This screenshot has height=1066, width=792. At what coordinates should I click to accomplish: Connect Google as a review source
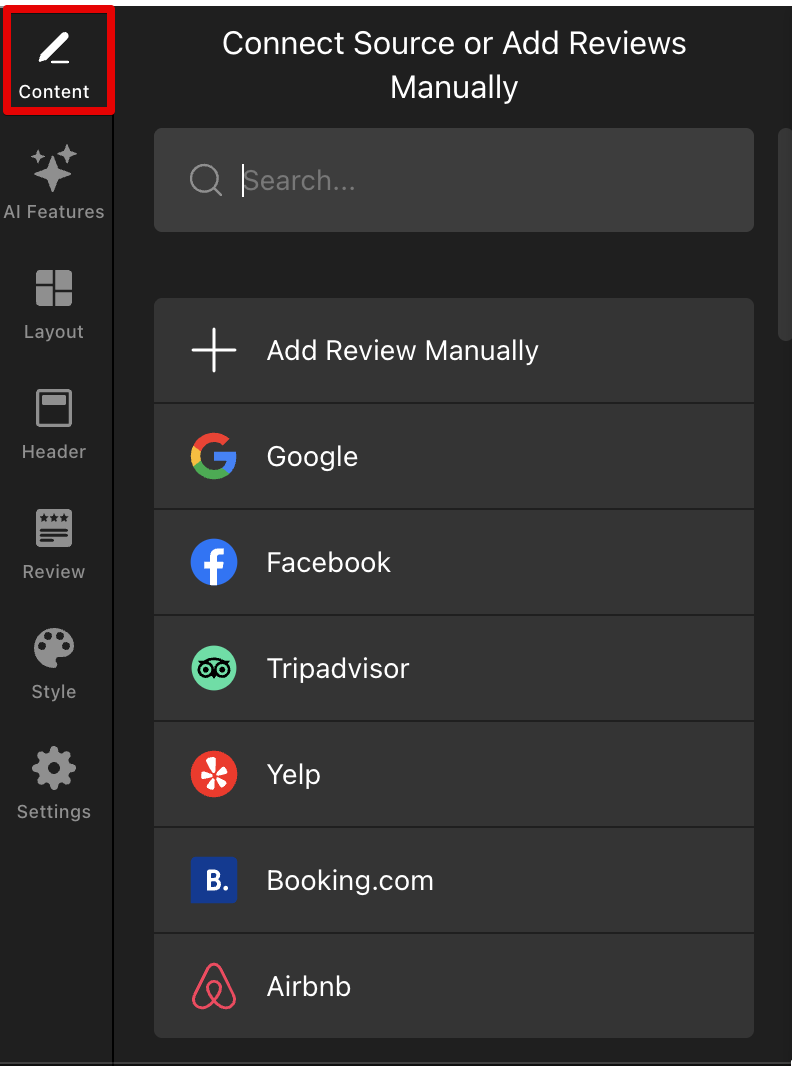click(x=454, y=457)
